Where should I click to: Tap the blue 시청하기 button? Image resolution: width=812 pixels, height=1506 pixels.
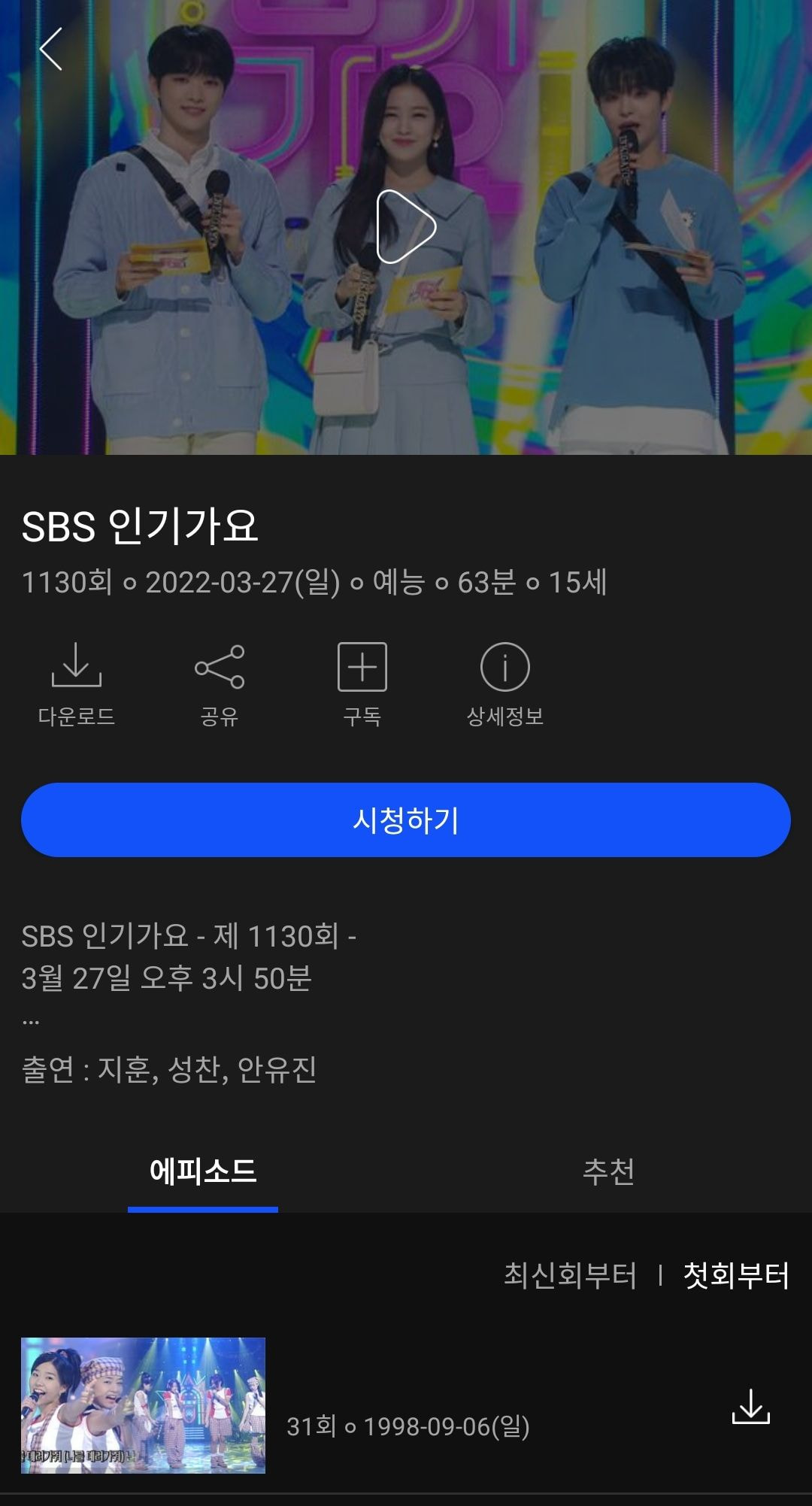(406, 820)
